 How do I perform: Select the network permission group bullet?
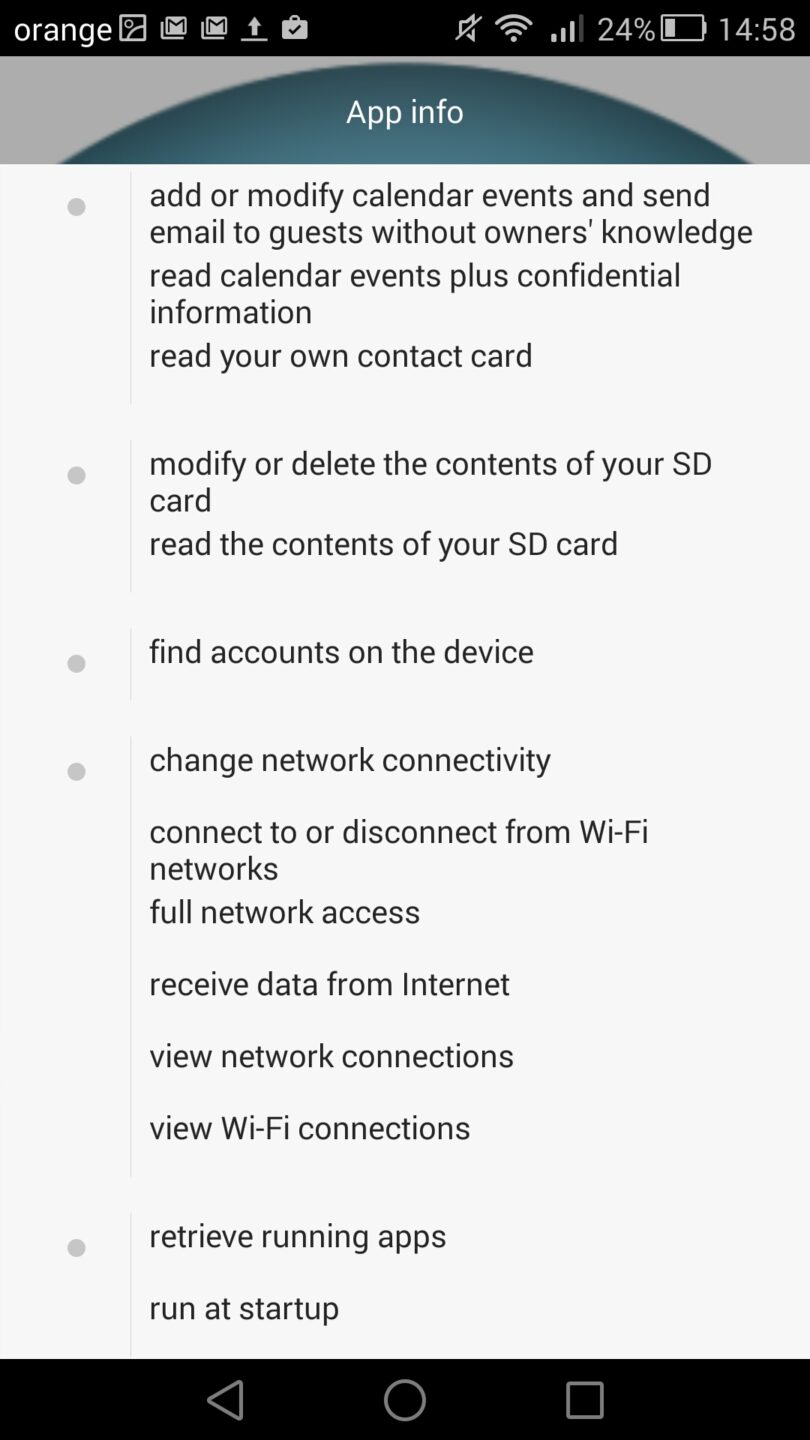click(x=75, y=770)
